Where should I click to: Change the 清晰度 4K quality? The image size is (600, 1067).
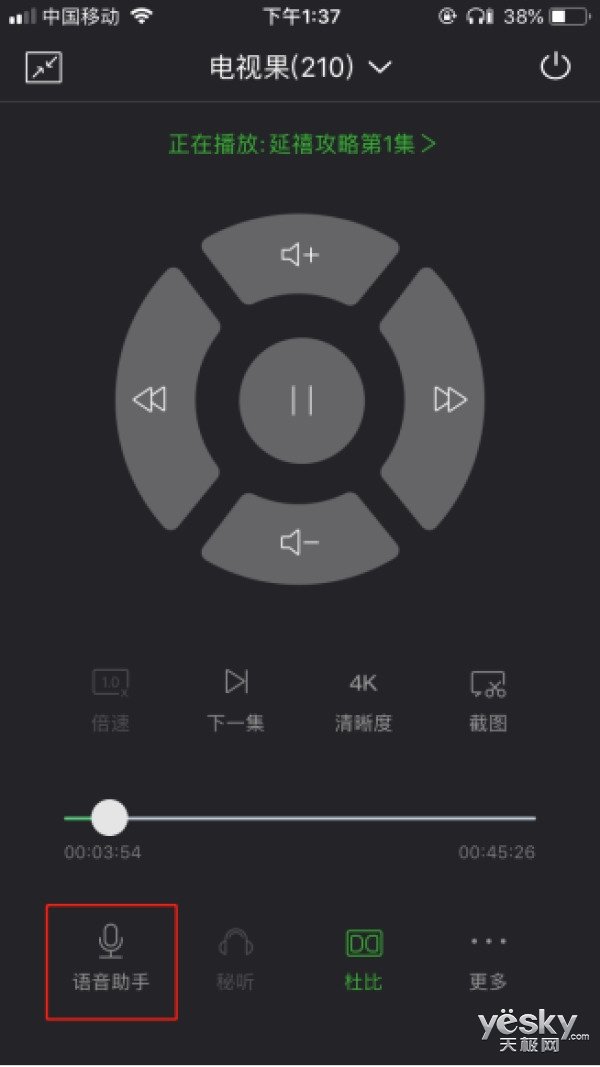[362, 701]
